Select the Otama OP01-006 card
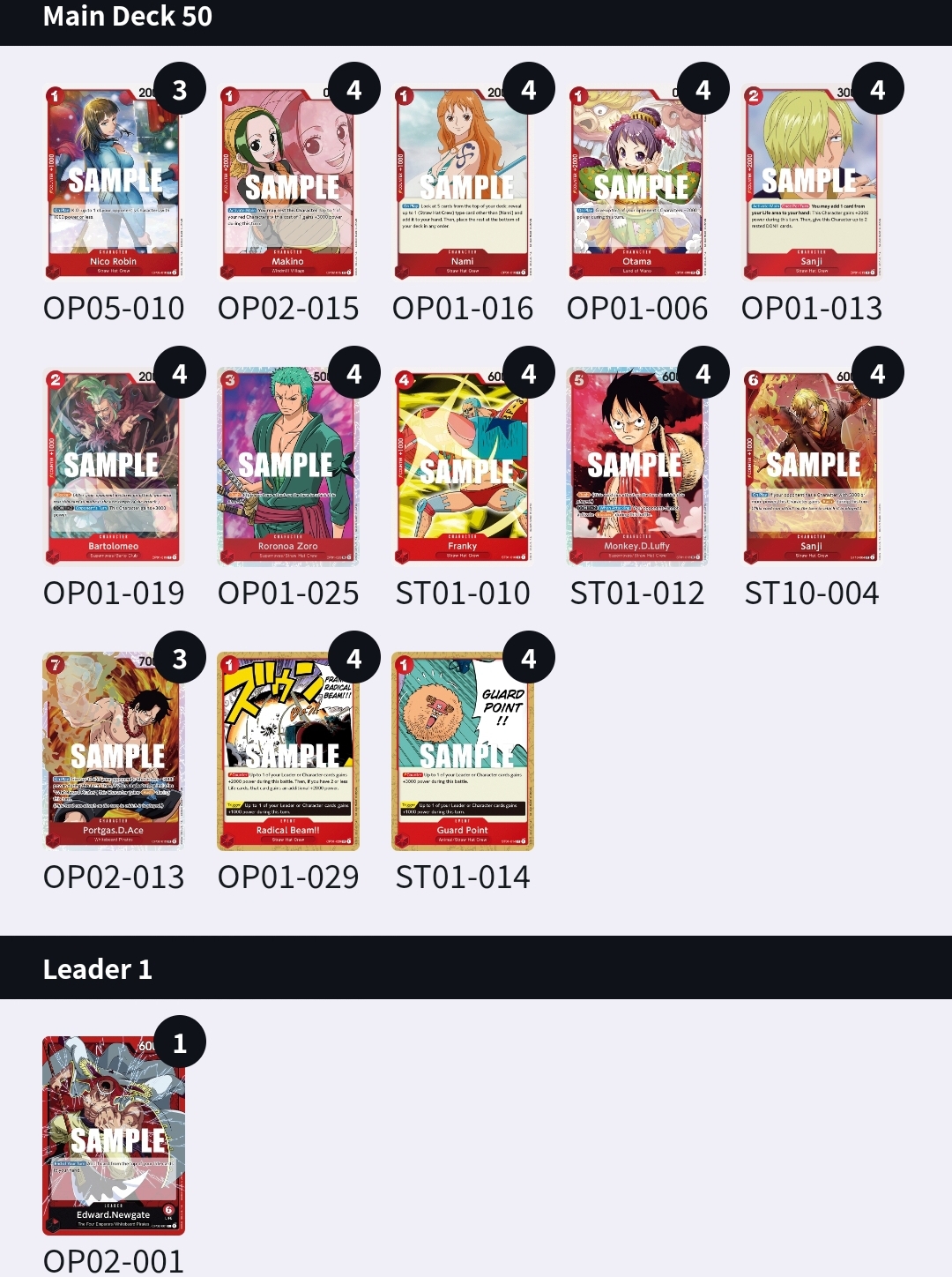 coord(636,183)
